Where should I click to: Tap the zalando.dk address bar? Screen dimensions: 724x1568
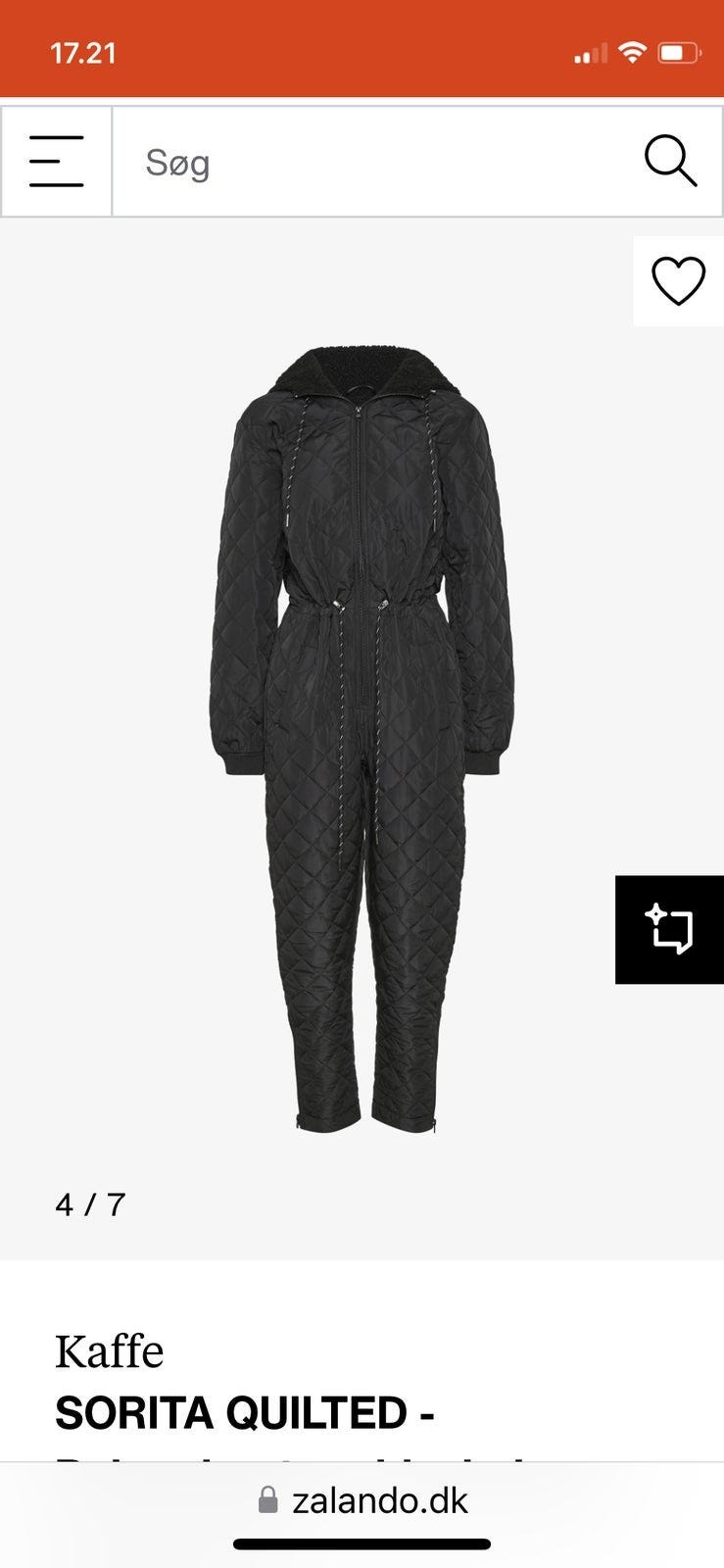(x=362, y=1500)
